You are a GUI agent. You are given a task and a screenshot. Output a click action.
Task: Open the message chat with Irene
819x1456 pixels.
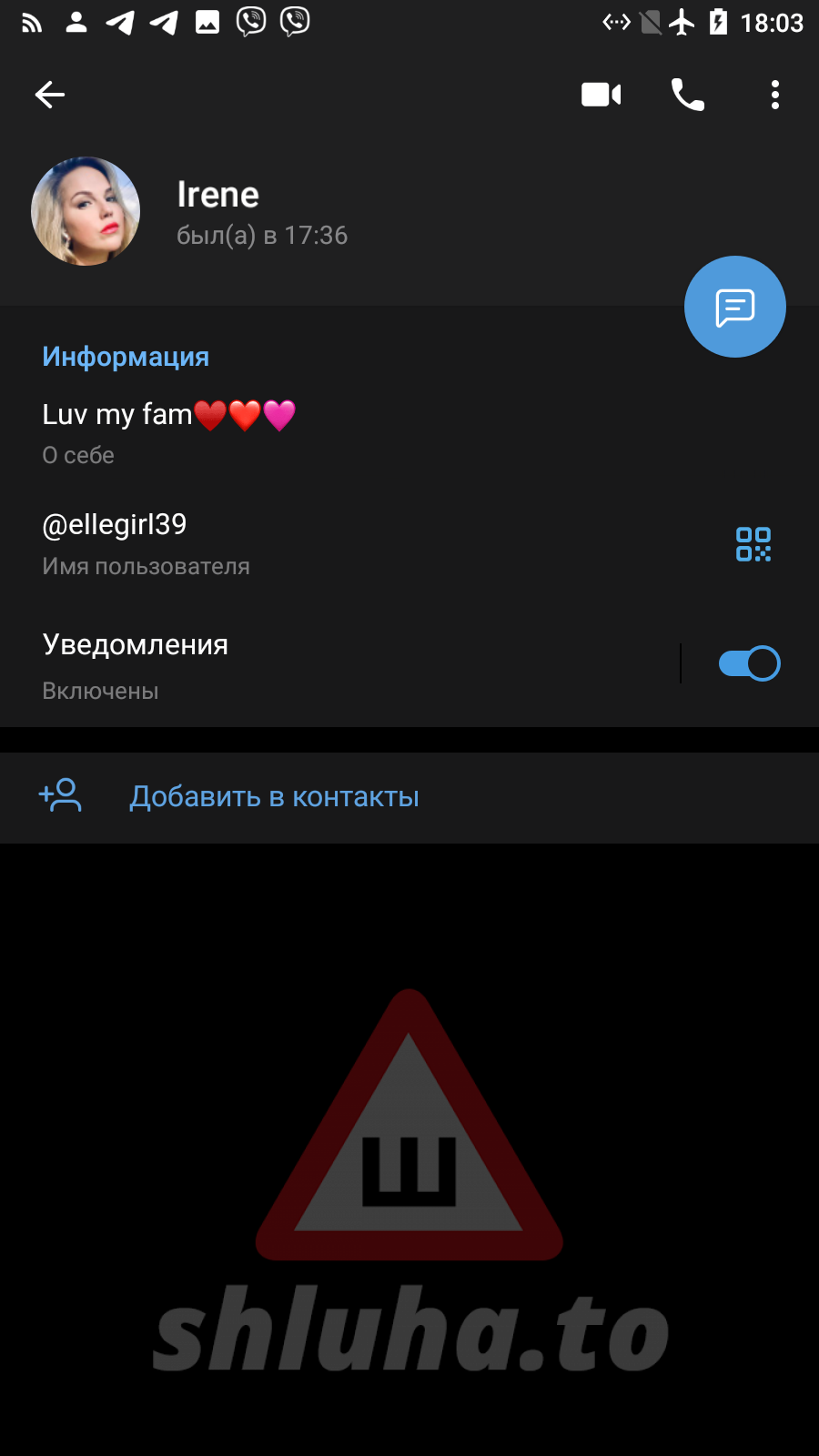(x=734, y=307)
